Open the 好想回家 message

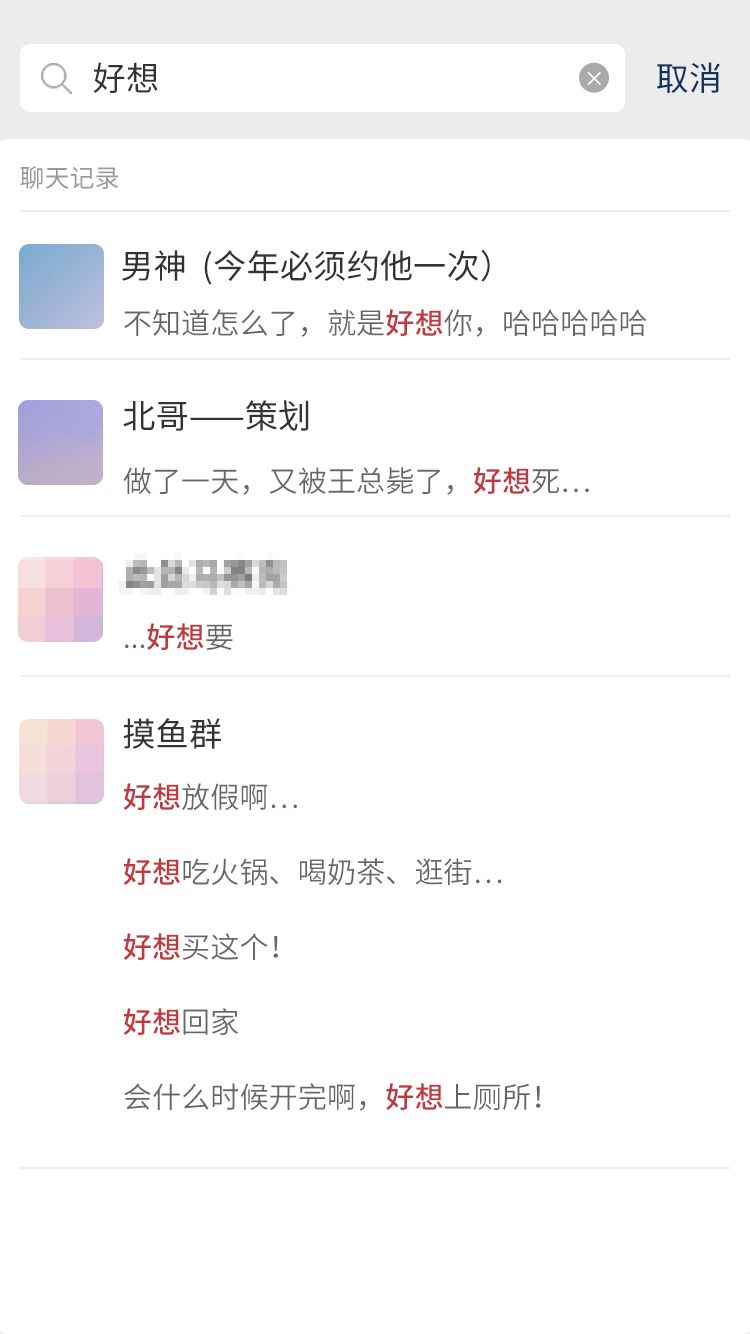[180, 1022]
